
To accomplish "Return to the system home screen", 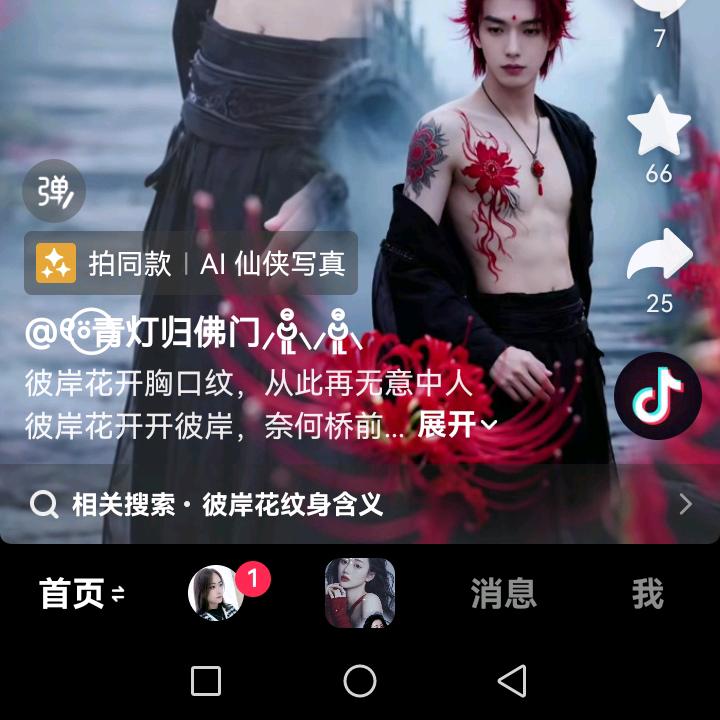I will point(360,681).
